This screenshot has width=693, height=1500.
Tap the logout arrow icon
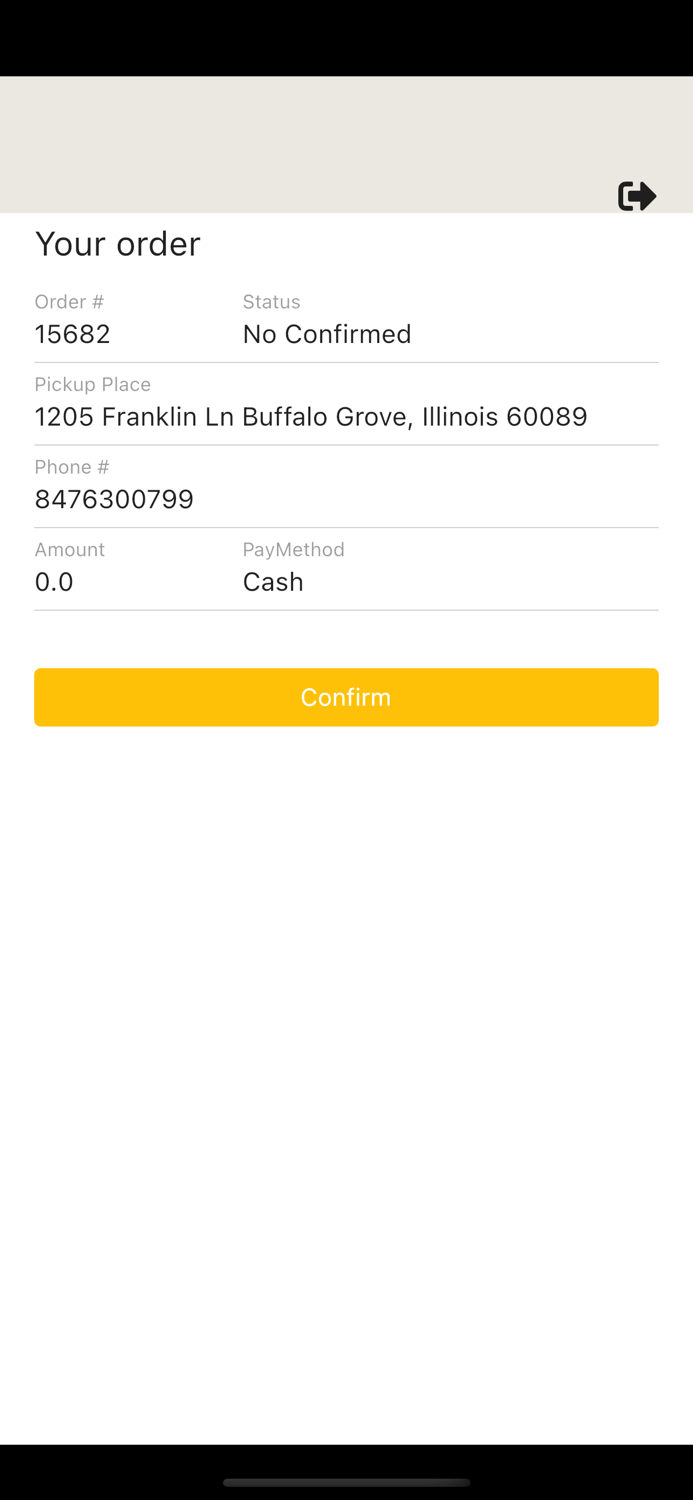(637, 196)
